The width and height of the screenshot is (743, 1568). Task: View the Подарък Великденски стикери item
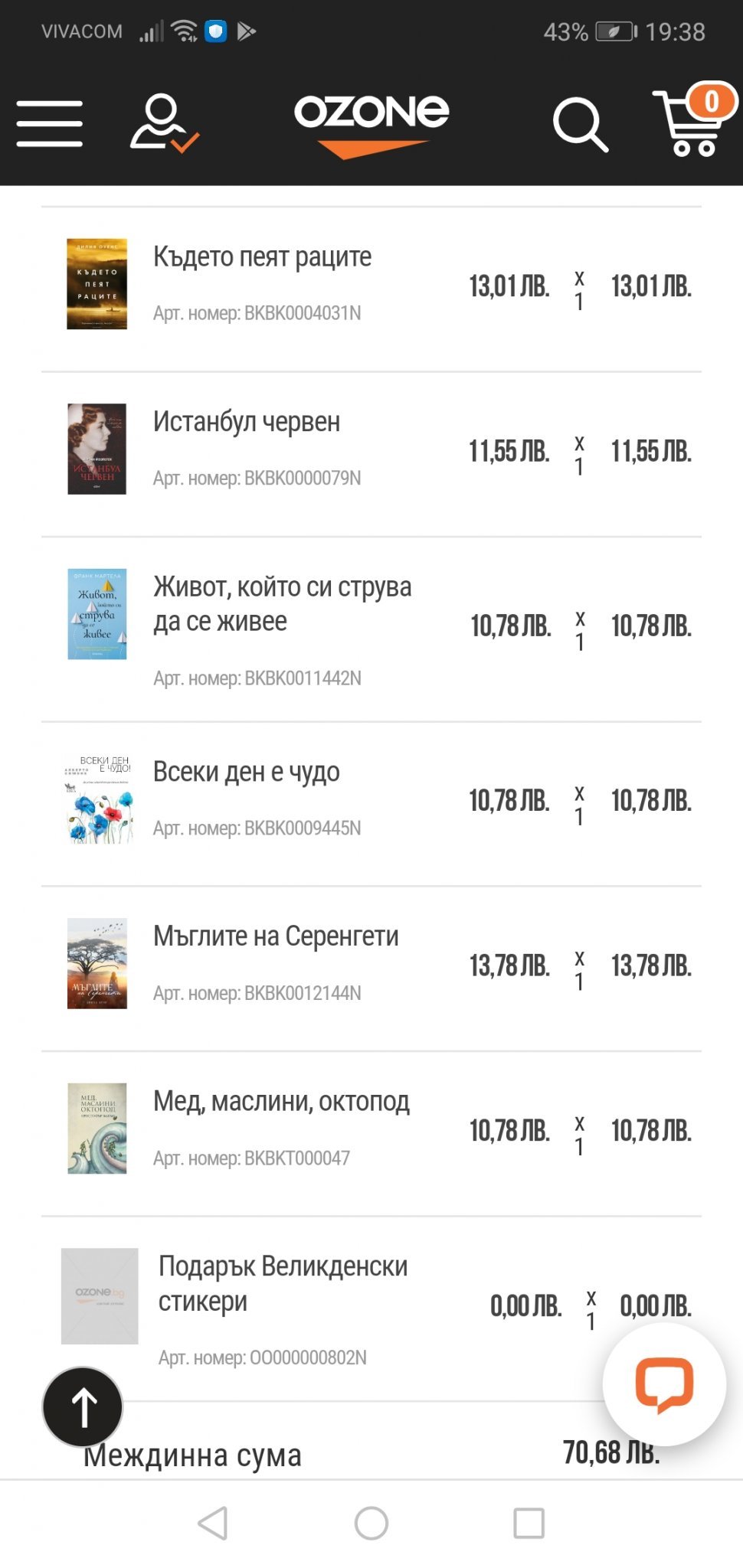[x=283, y=1283]
